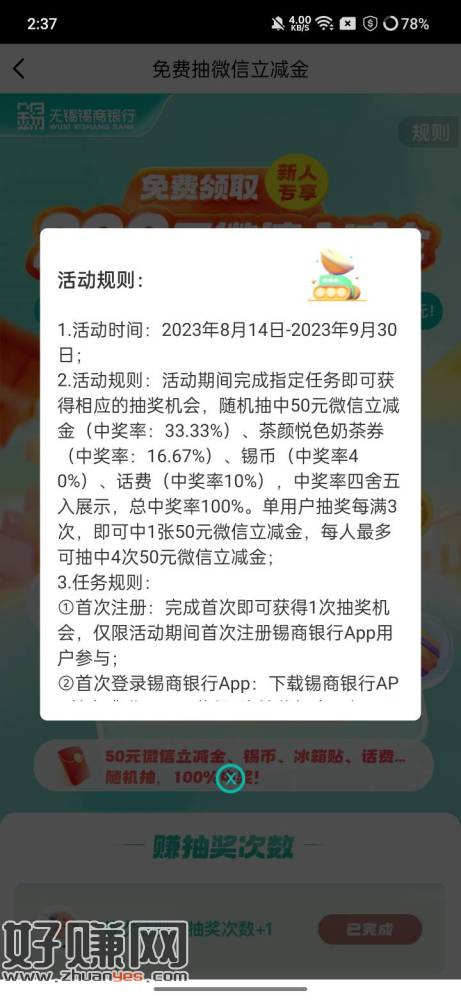
Task: Go back from the lottery page
Action: click(x=19, y=69)
